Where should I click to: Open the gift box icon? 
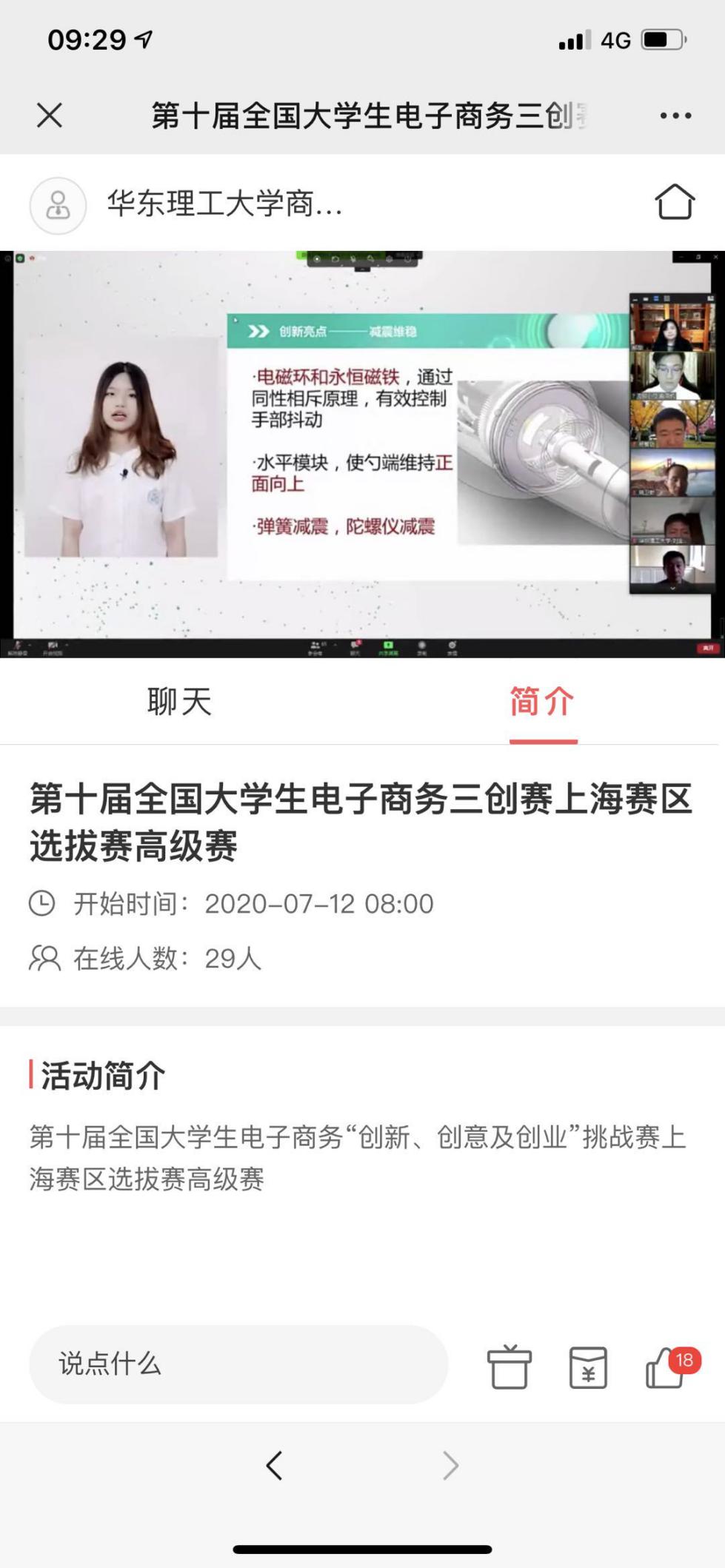(509, 1367)
